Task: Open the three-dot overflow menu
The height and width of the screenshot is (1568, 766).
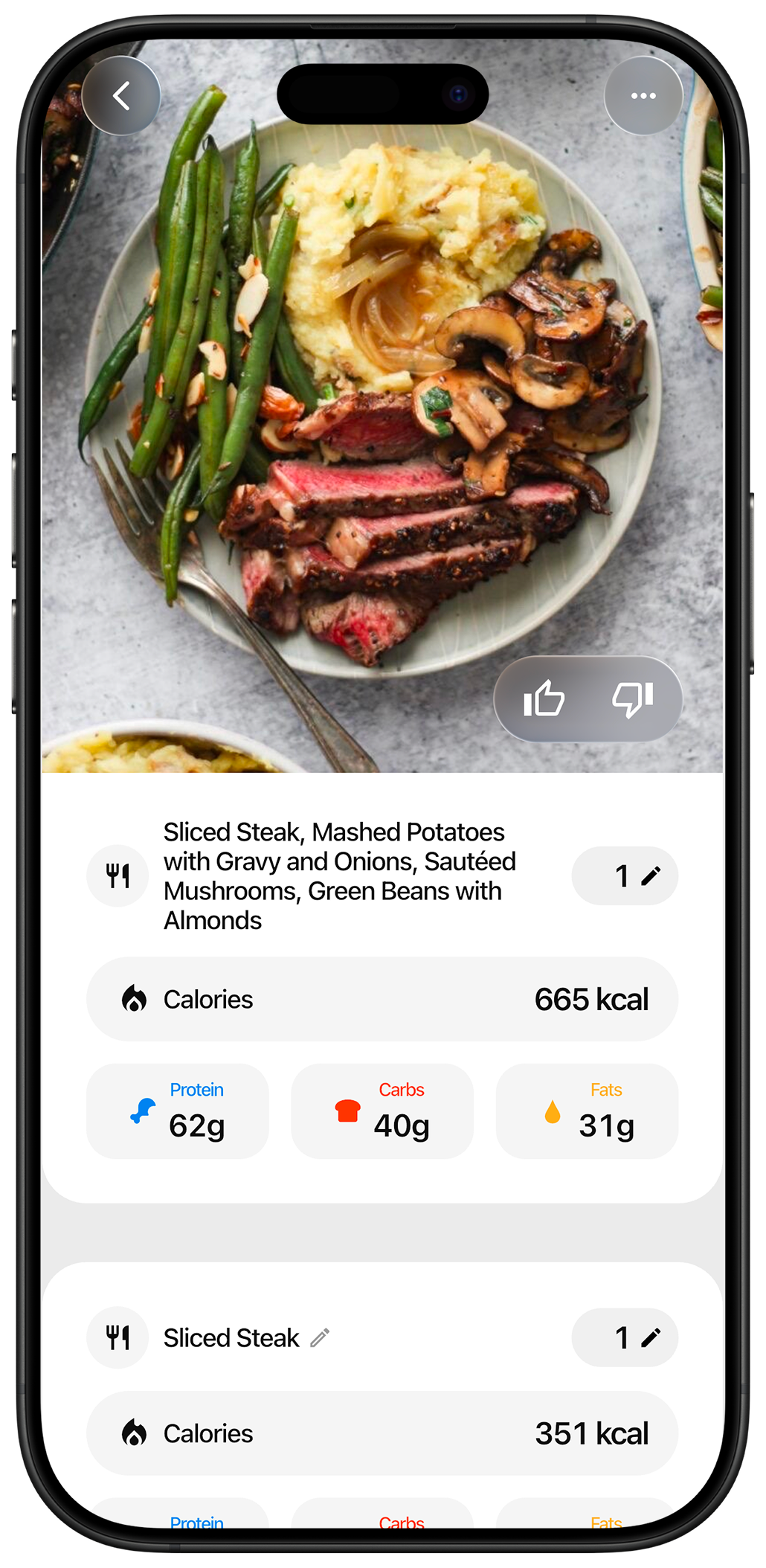Action: pyautogui.click(x=643, y=96)
